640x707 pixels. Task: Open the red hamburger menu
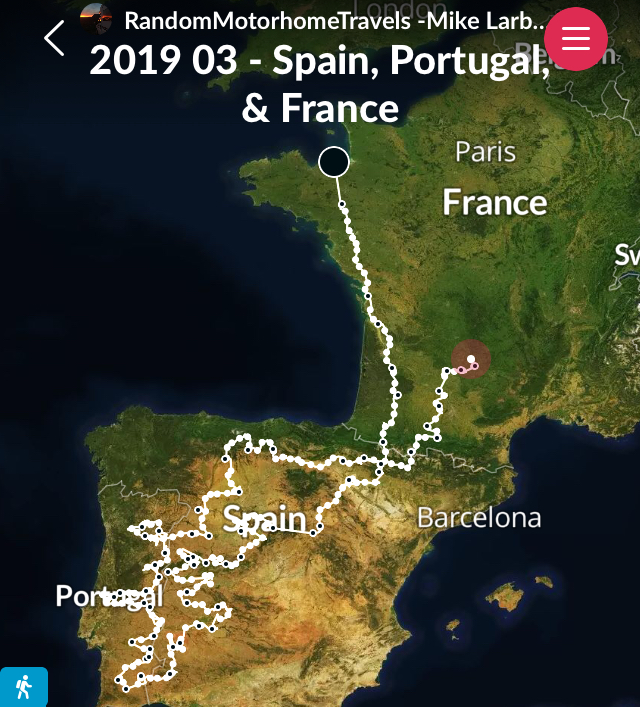click(576, 38)
